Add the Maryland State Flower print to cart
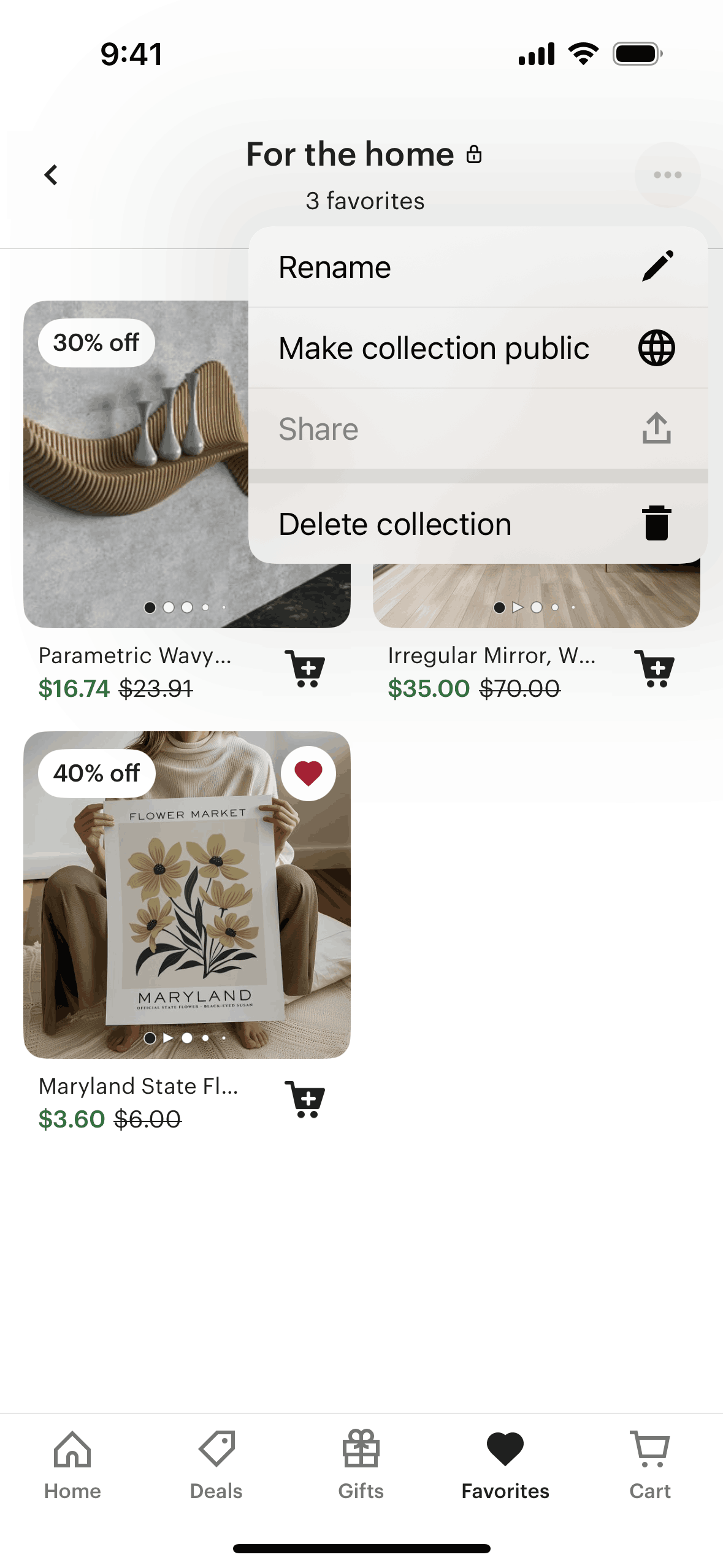Image resolution: width=723 pixels, height=1568 pixels. pyautogui.click(x=305, y=1100)
